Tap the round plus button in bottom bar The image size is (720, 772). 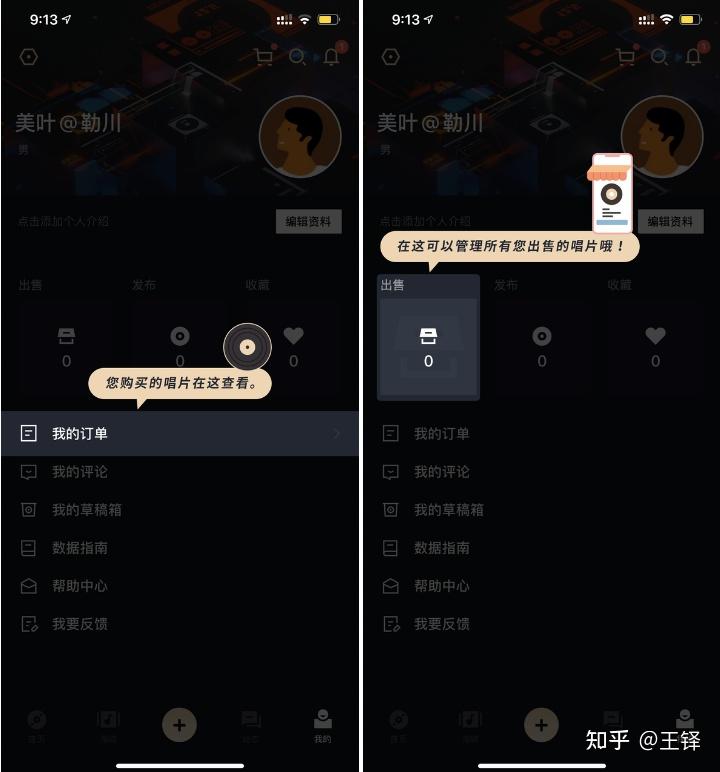coord(179,725)
